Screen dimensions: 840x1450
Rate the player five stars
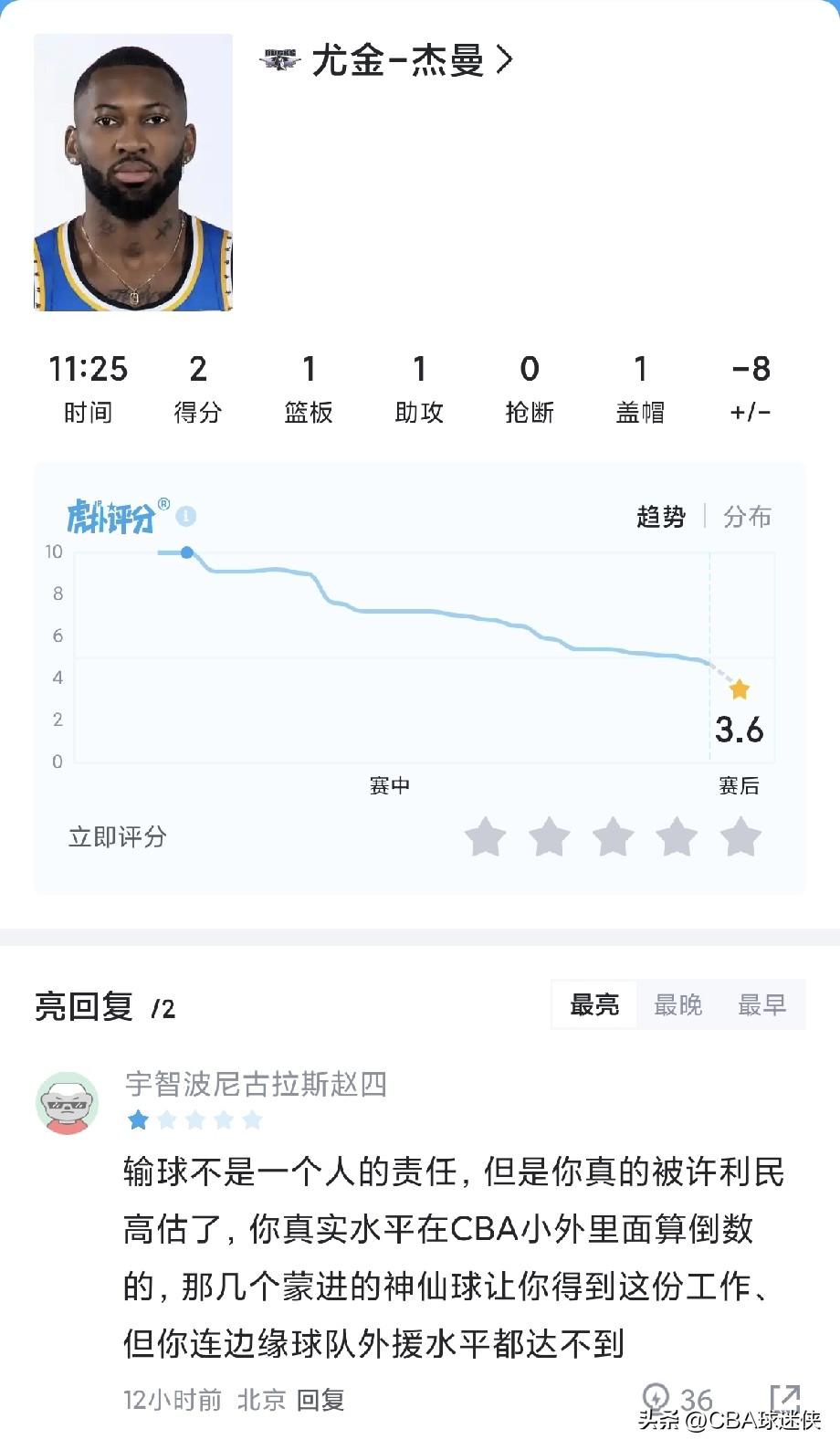(x=740, y=837)
